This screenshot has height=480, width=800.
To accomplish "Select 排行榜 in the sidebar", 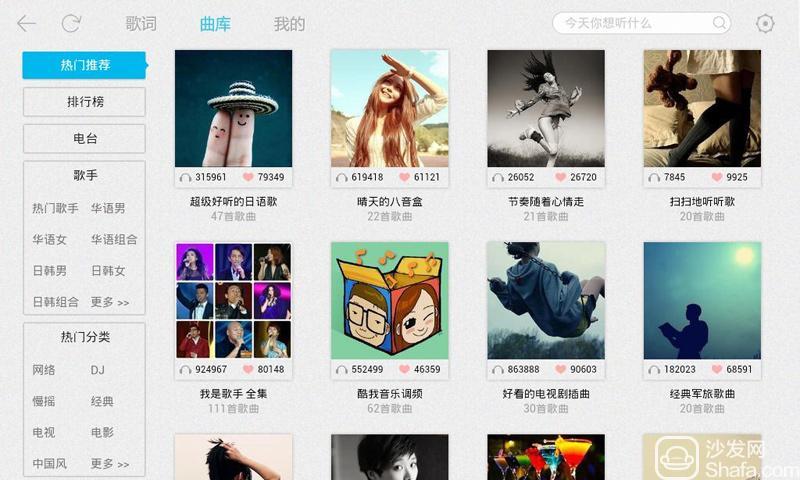I will tap(85, 102).
